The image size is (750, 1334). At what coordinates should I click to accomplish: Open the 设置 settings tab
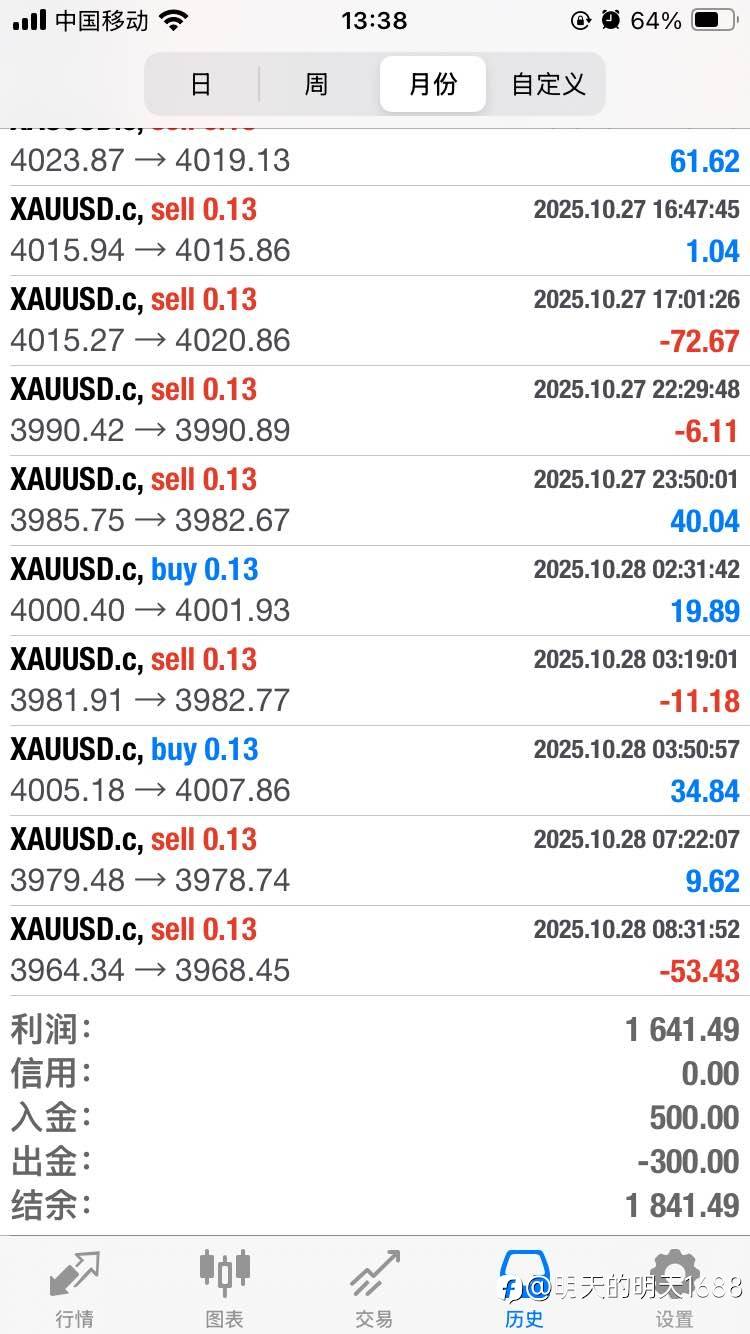674,1288
